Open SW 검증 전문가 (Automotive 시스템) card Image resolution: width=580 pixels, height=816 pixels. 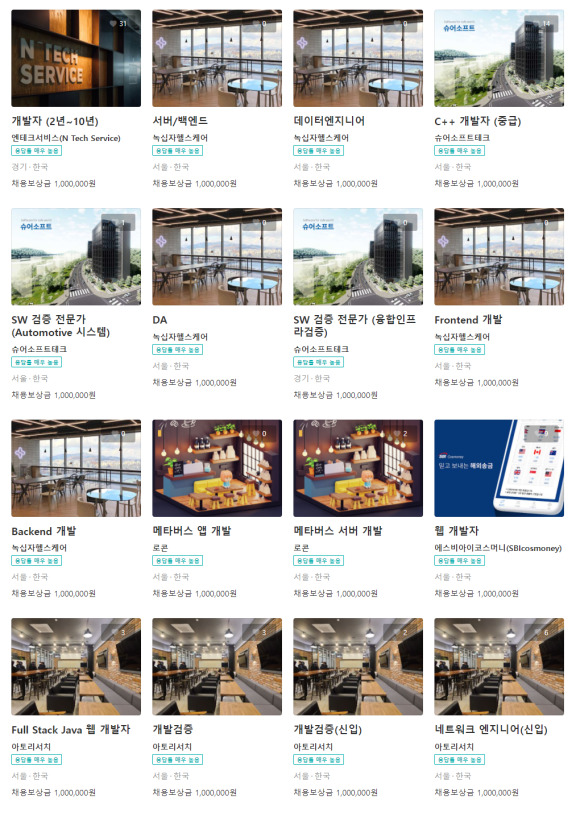coord(76,304)
